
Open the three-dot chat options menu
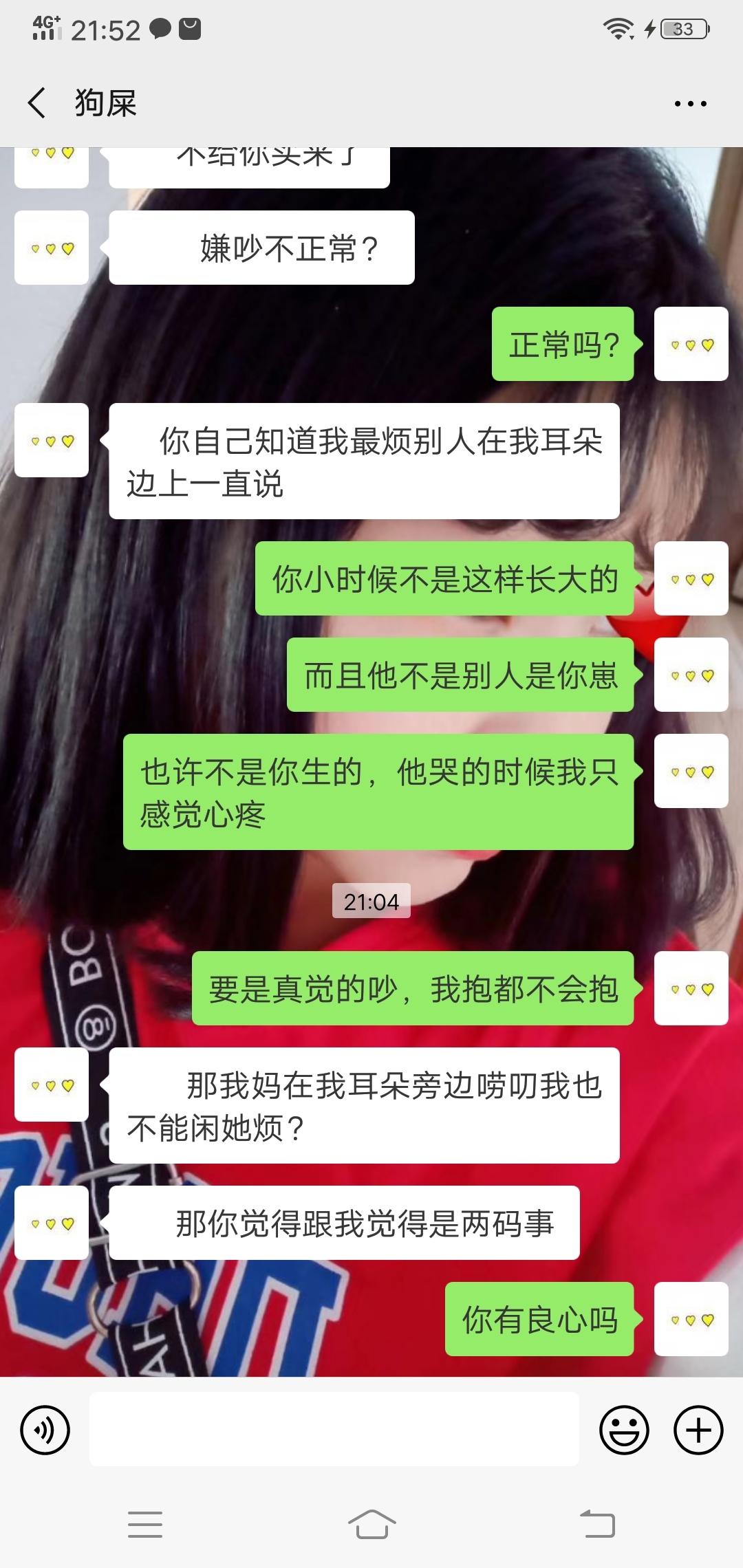tap(690, 104)
